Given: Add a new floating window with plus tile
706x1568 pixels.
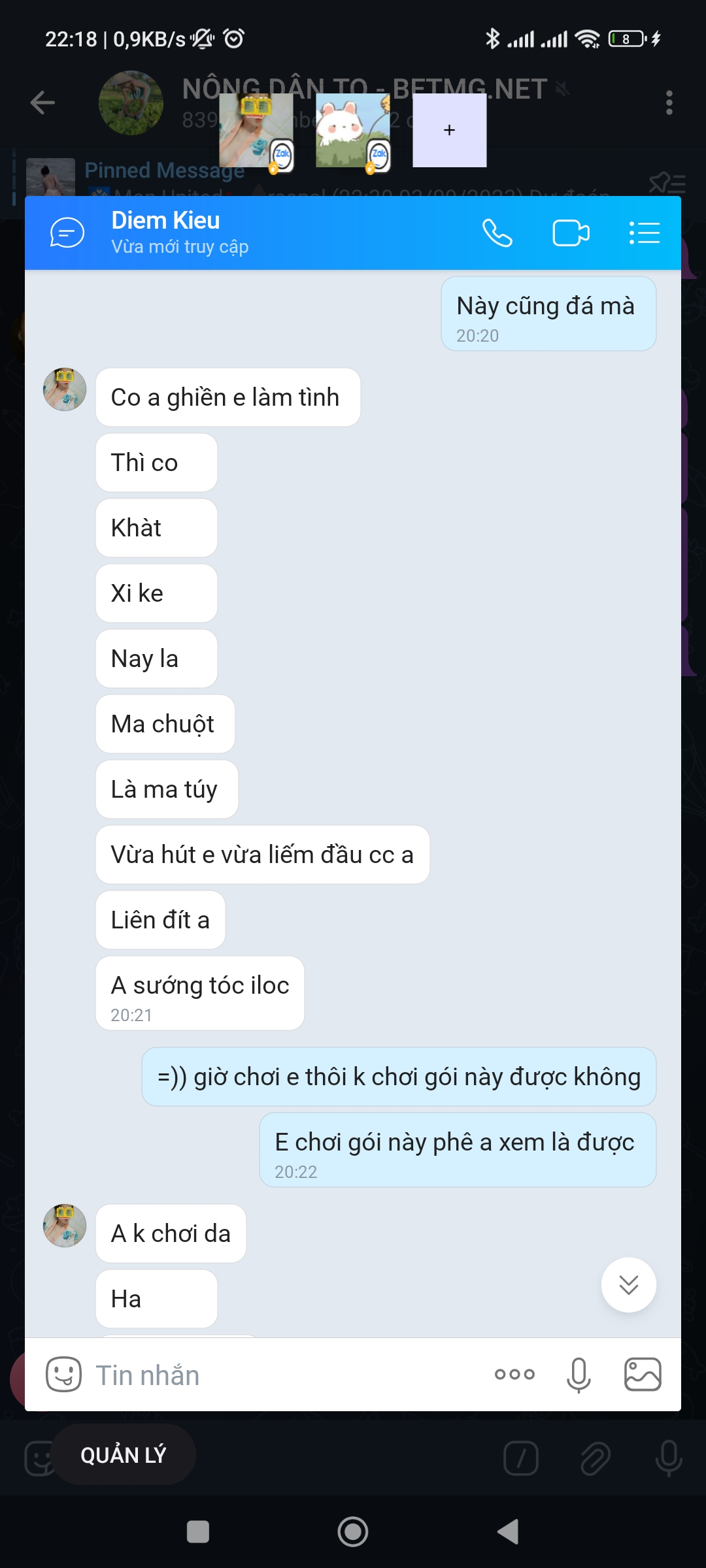Looking at the screenshot, I should pyautogui.click(x=449, y=130).
